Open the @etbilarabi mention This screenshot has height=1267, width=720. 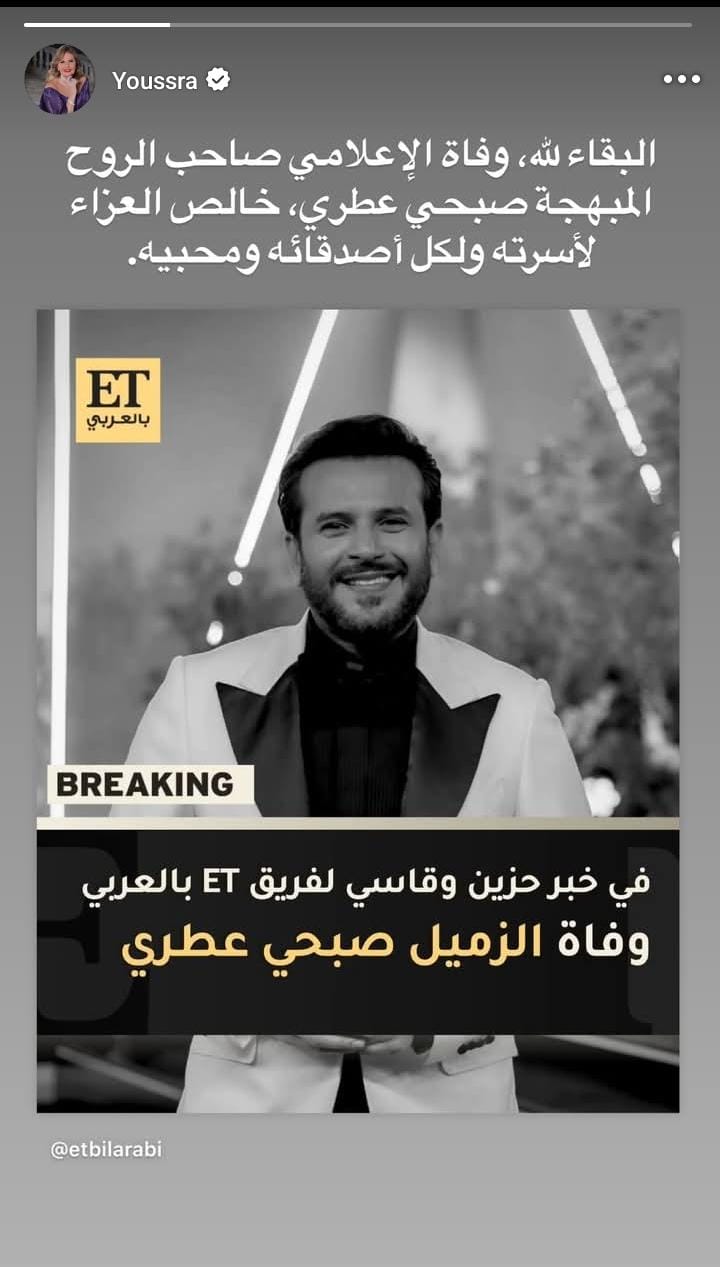click(x=106, y=1150)
